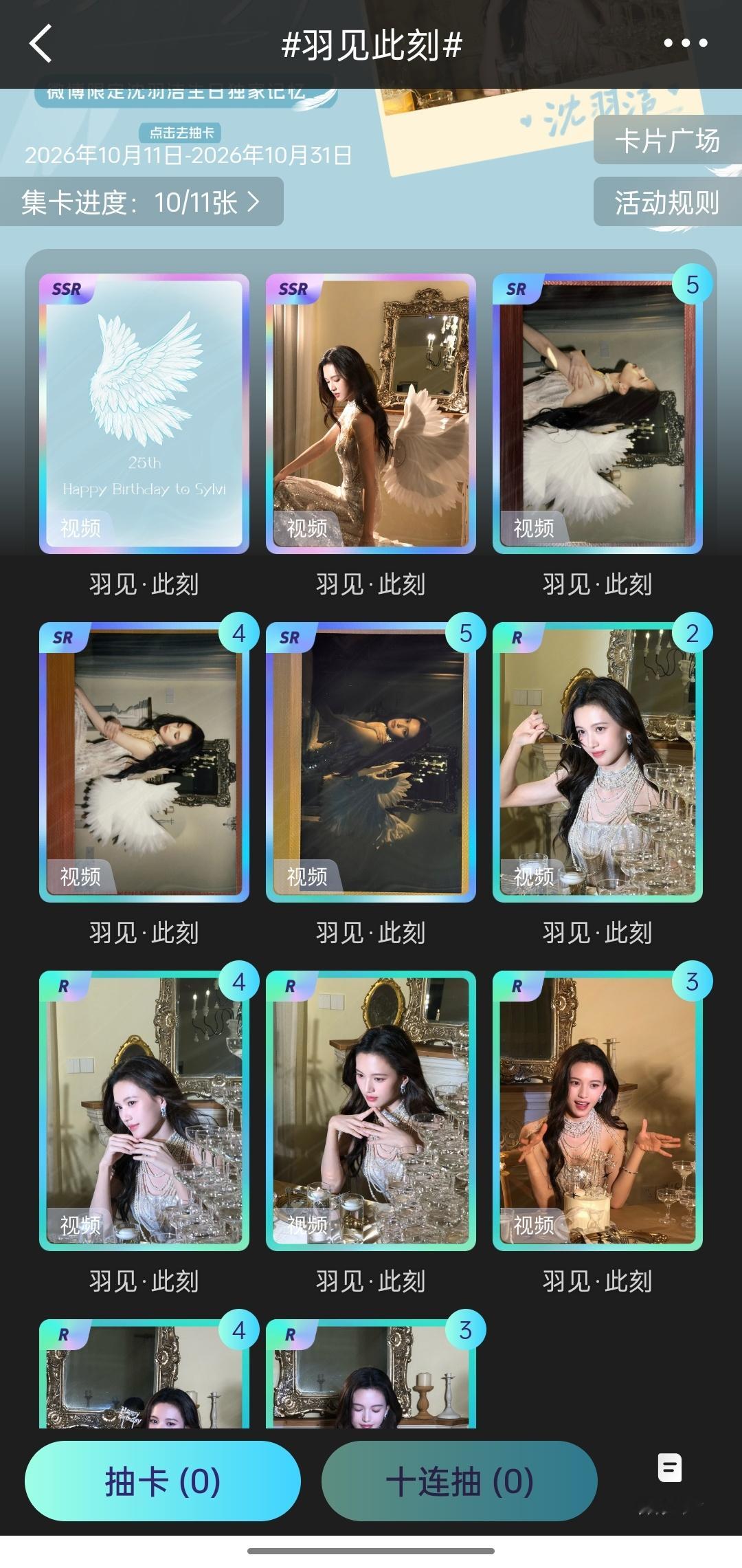742x1568 pixels.
Task: Open the record icon beside 十连抽
Action: coord(670,1469)
